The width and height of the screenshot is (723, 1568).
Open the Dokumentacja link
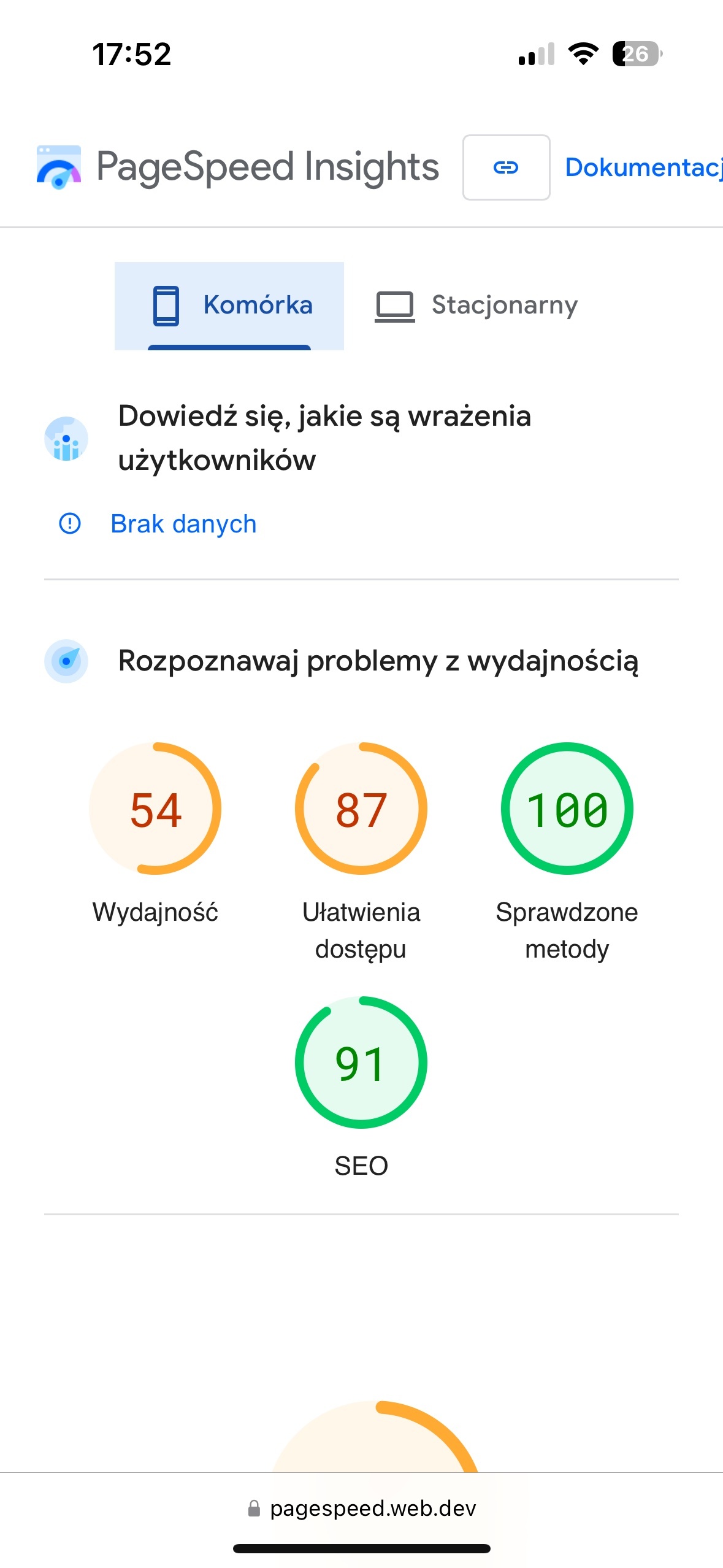(643, 167)
